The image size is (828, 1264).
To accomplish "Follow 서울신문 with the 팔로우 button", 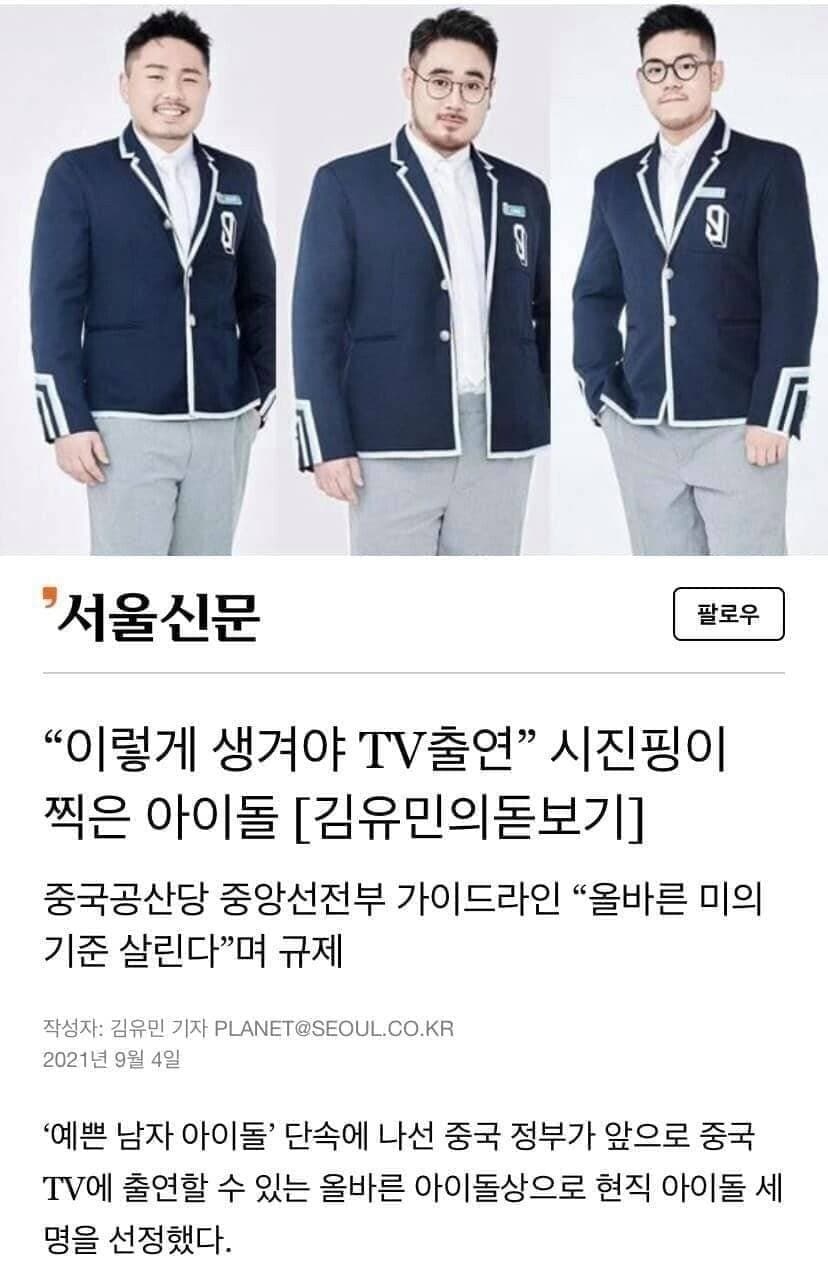I will pos(728,614).
